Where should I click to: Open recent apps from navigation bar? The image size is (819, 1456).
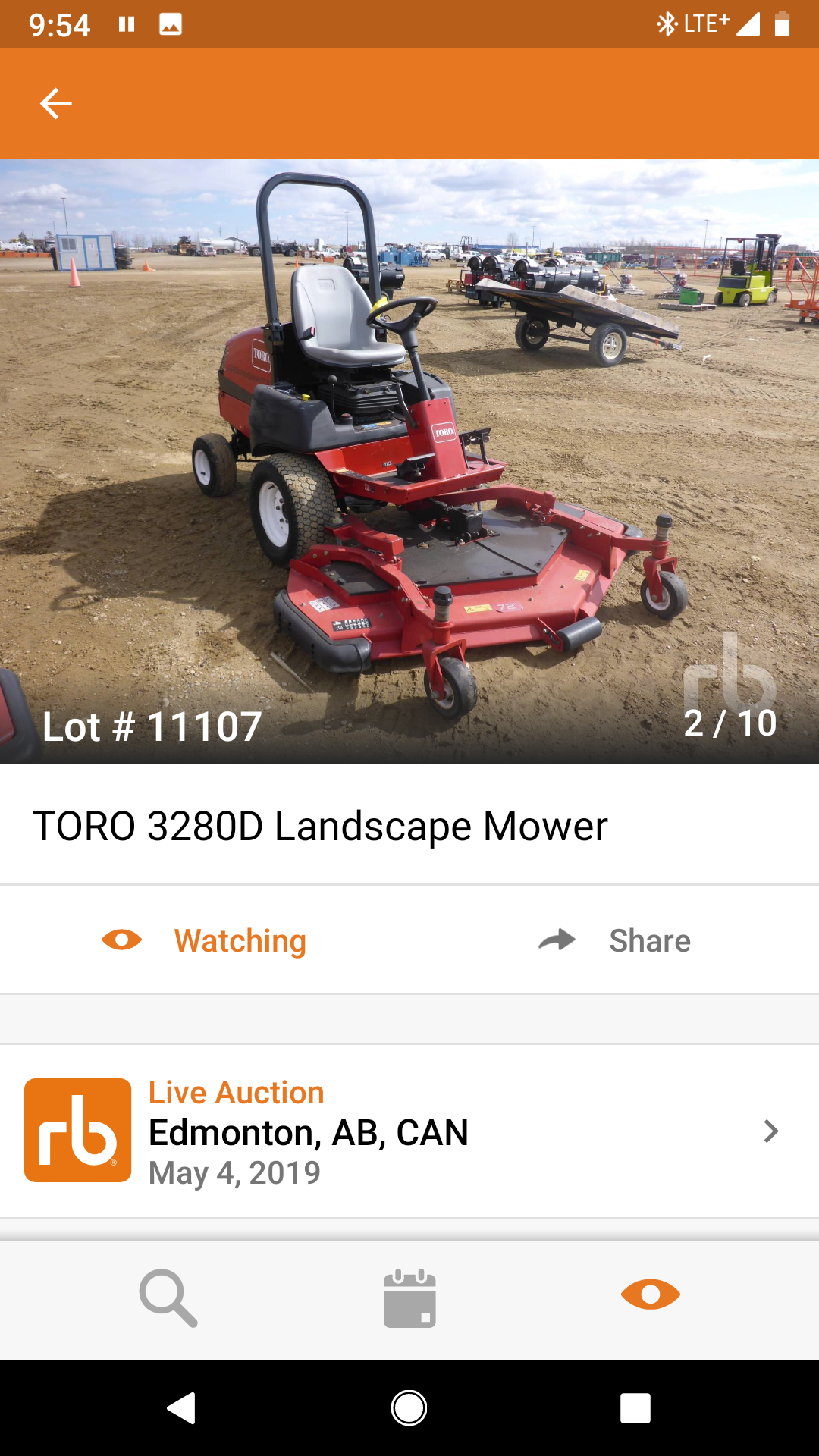[635, 1408]
